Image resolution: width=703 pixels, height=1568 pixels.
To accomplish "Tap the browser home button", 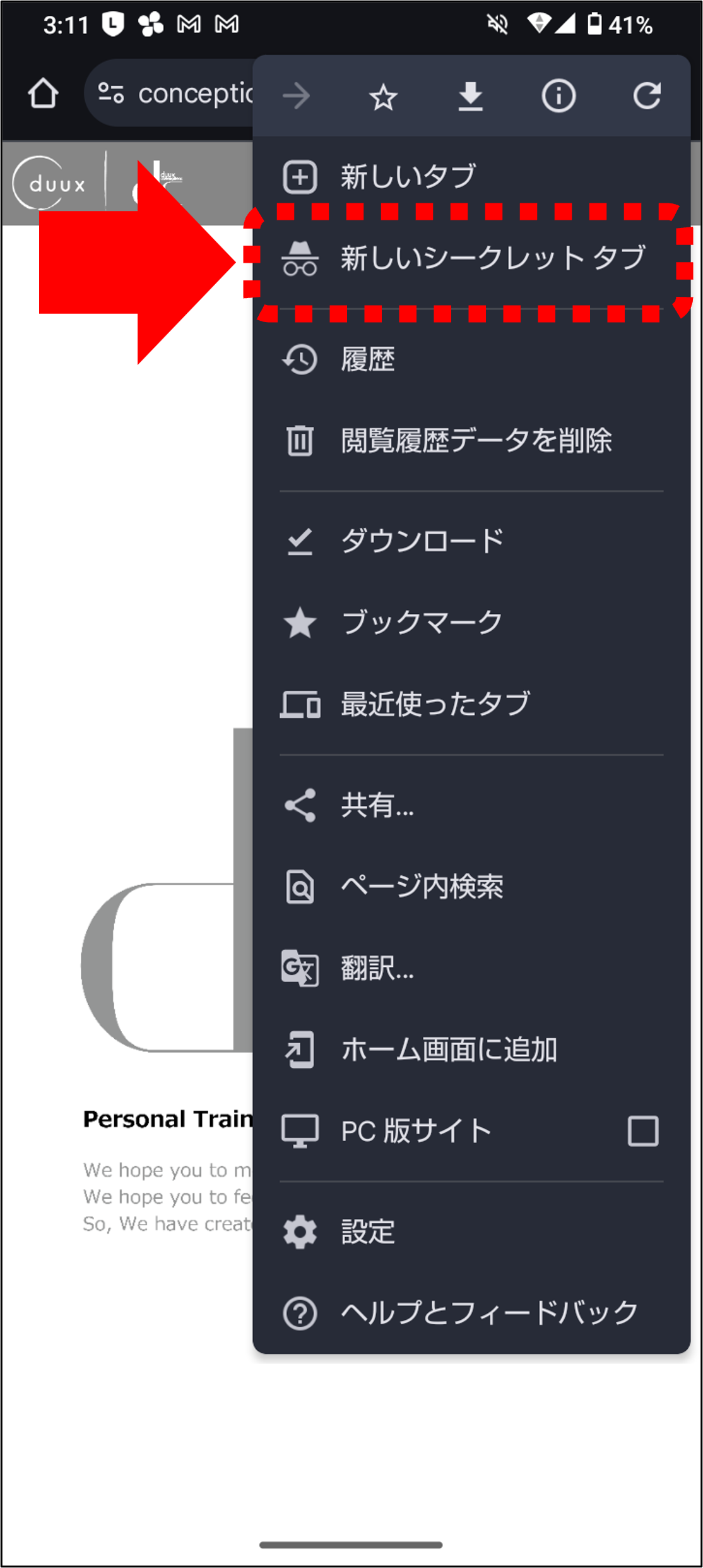I will [x=43, y=94].
